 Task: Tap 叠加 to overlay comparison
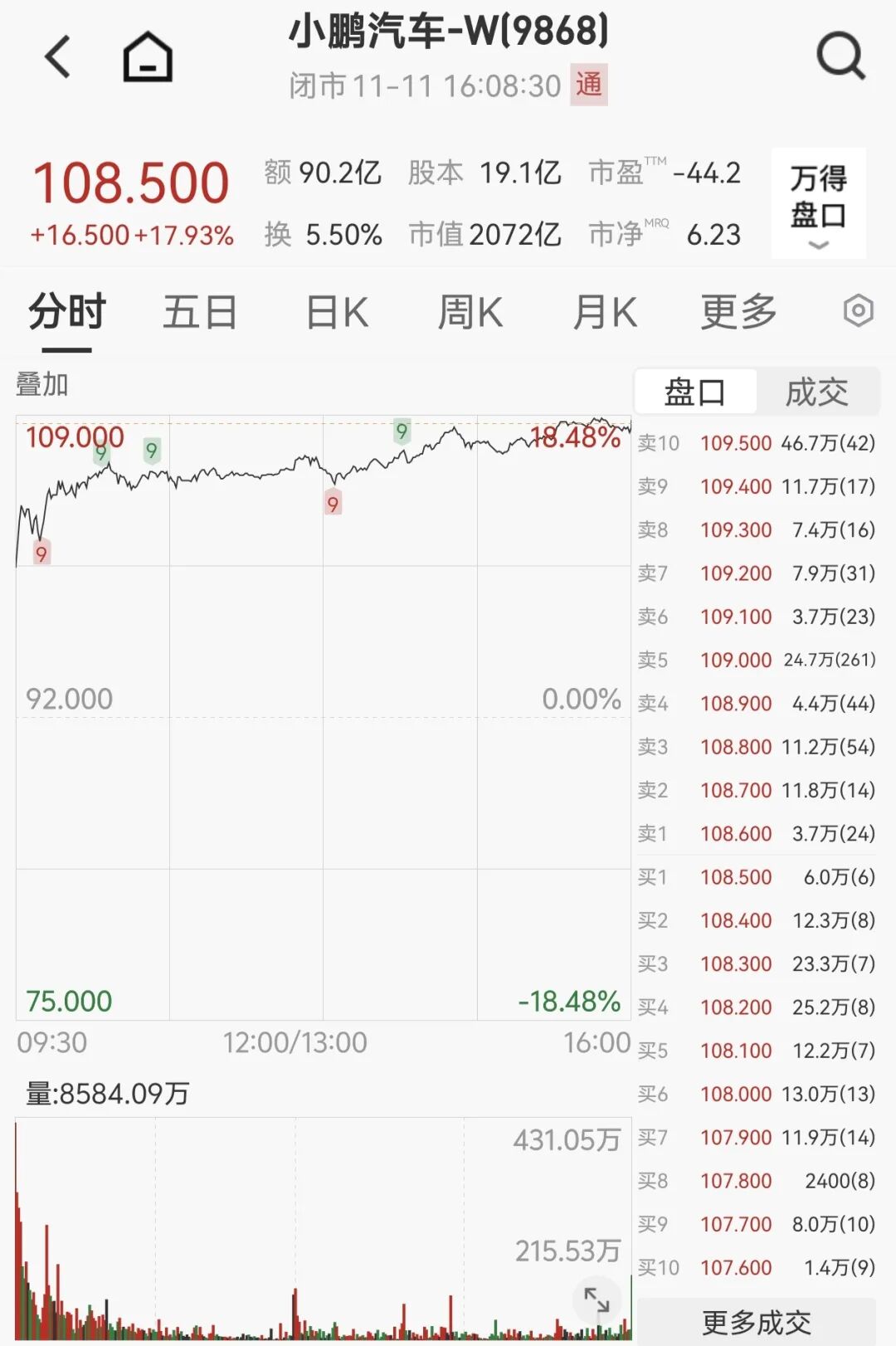tap(41, 384)
